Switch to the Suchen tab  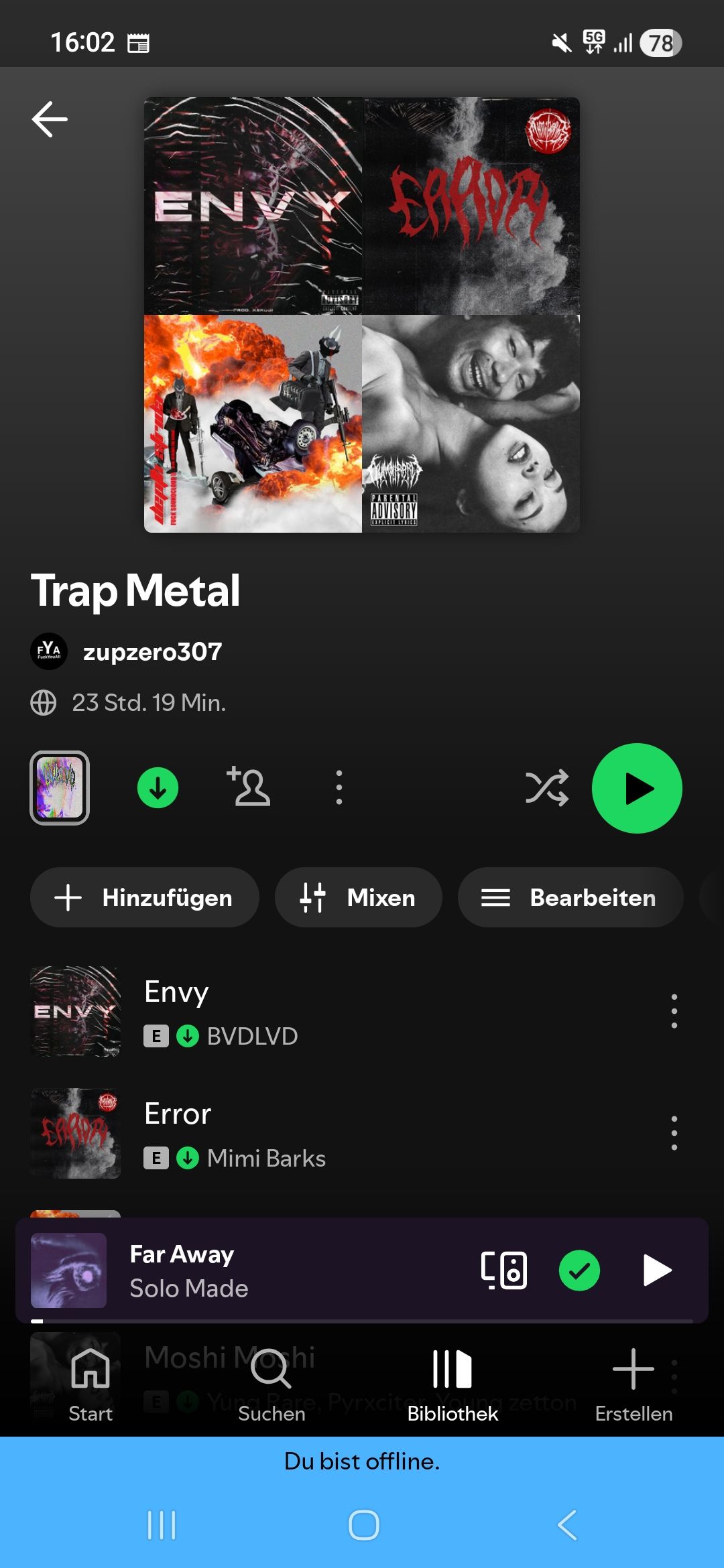(271, 1384)
